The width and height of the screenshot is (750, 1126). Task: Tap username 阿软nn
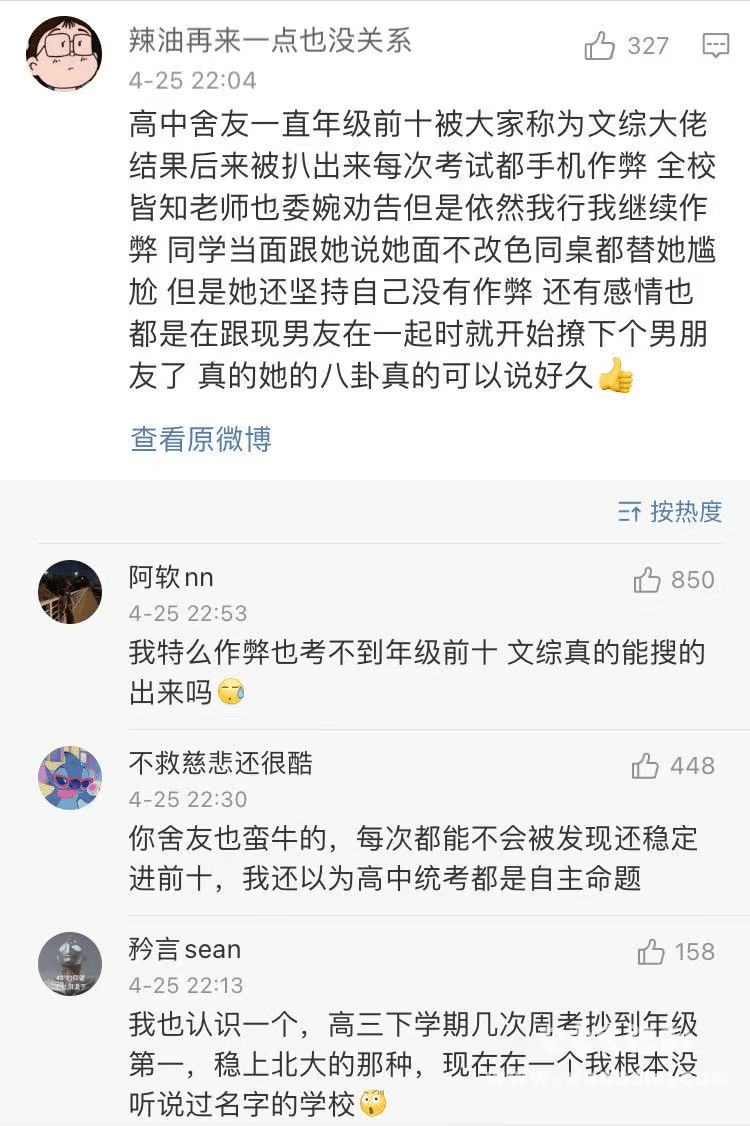click(171, 578)
